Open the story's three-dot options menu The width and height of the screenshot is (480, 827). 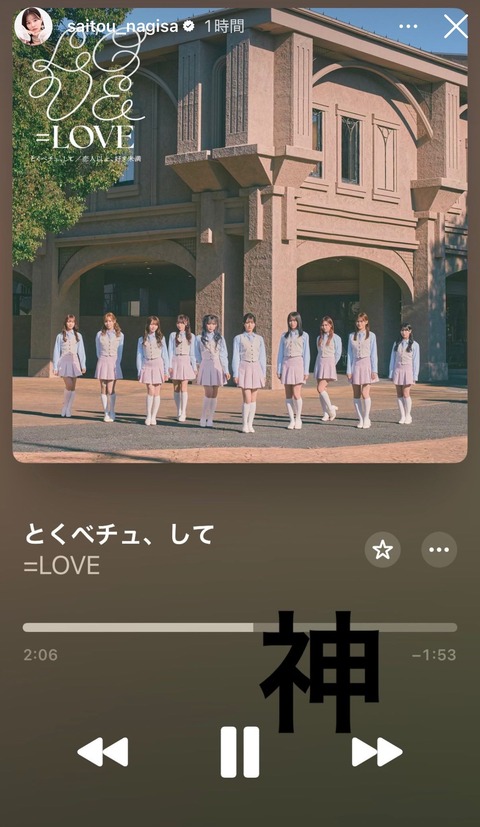[x=408, y=26]
